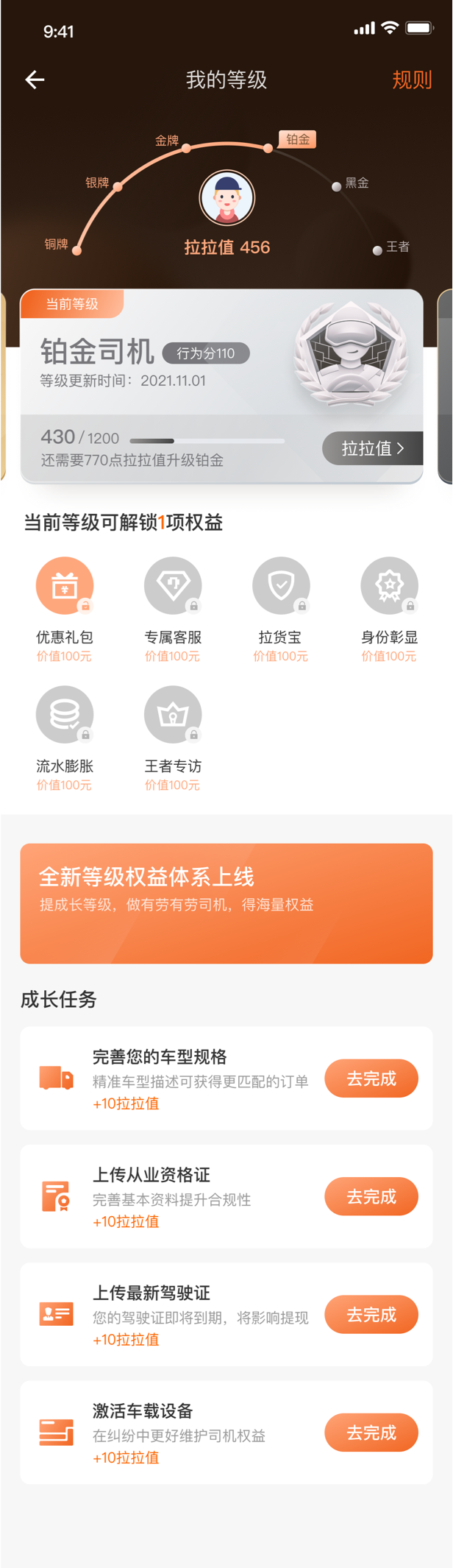453x1568 pixels.
Task: Open the 拉拉值 details button
Action: pyautogui.click(x=373, y=448)
